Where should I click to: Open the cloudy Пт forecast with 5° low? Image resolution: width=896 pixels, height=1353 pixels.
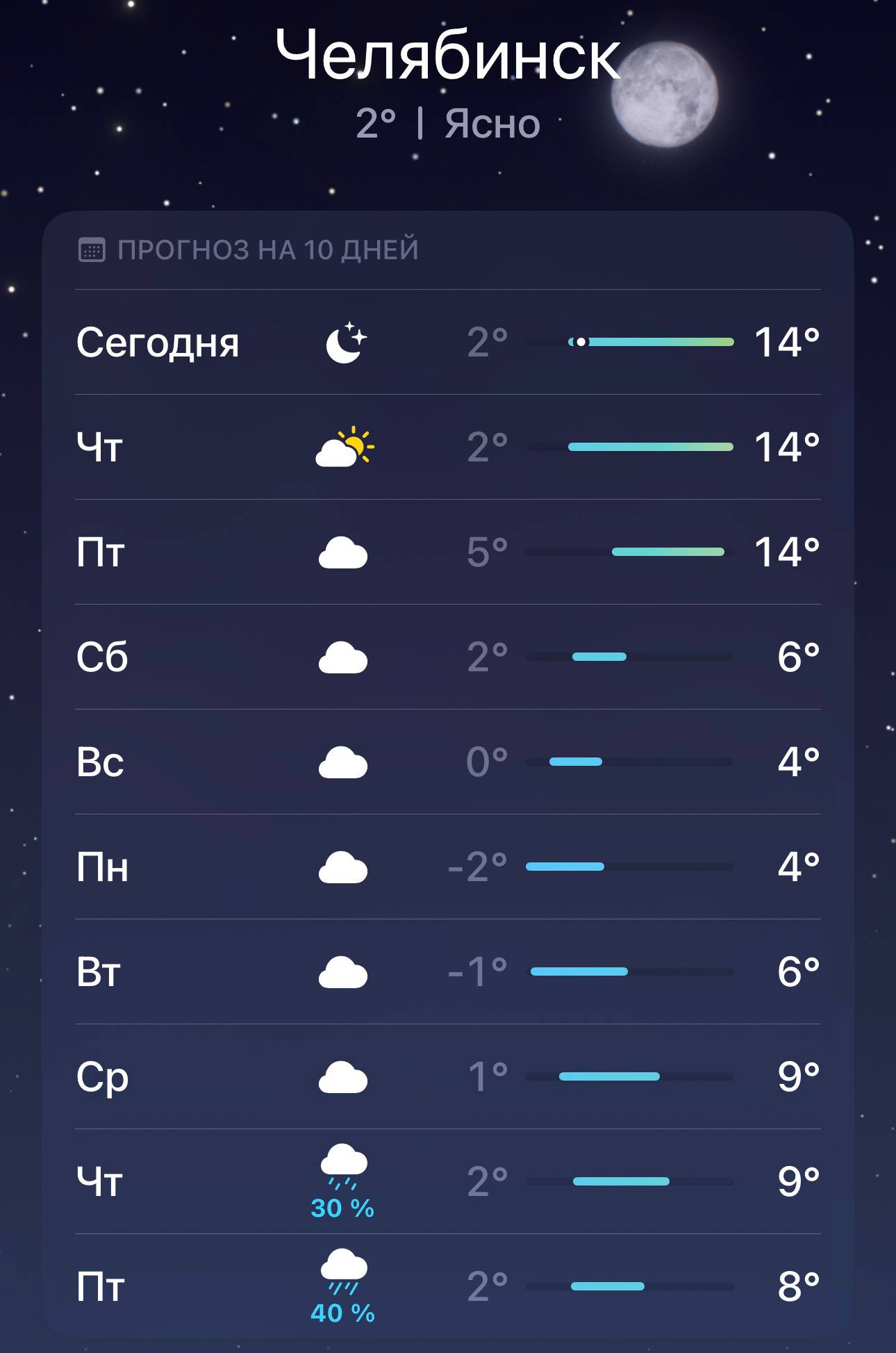coord(447,552)
